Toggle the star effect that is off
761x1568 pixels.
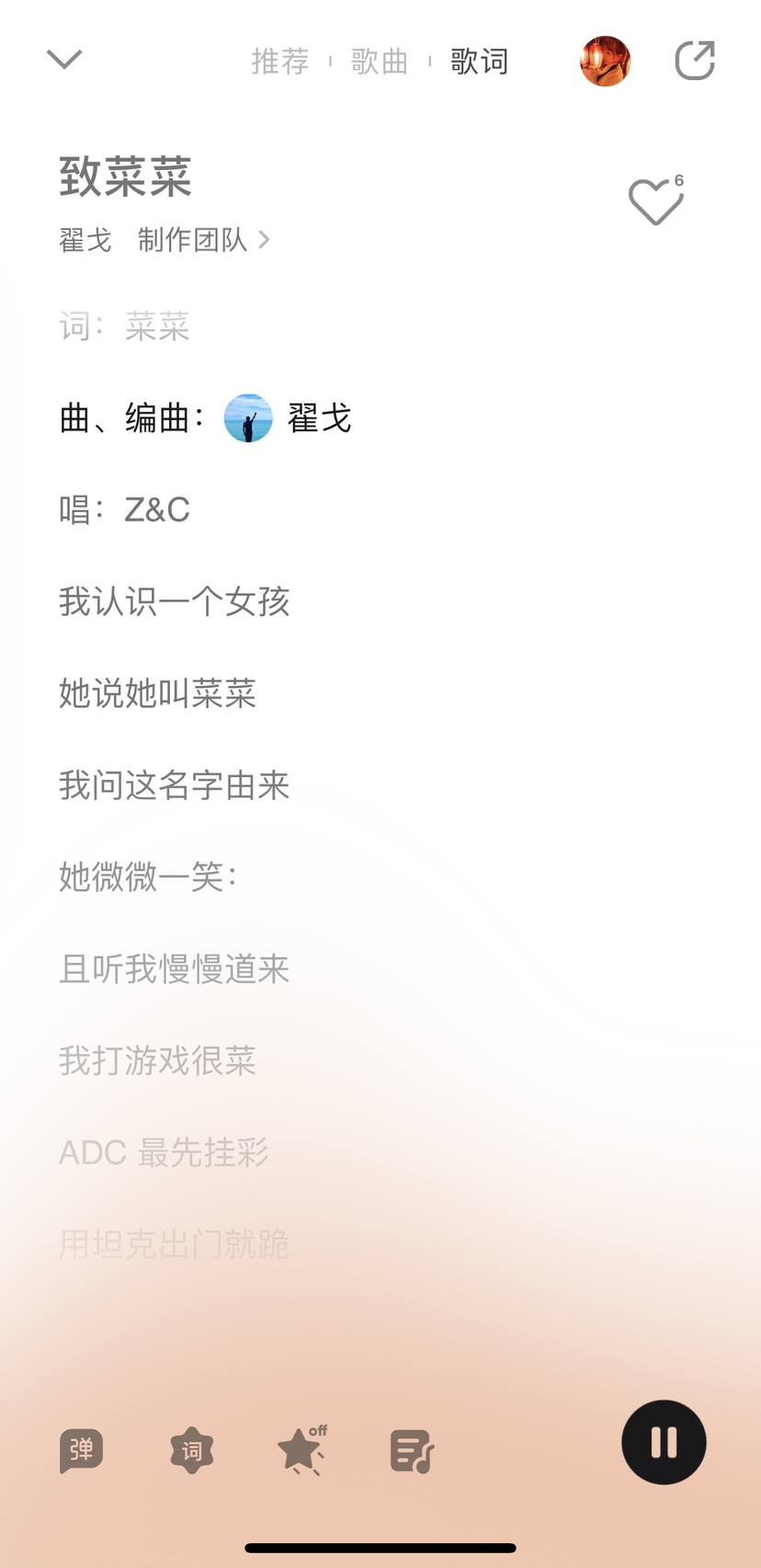[301, 1450]
